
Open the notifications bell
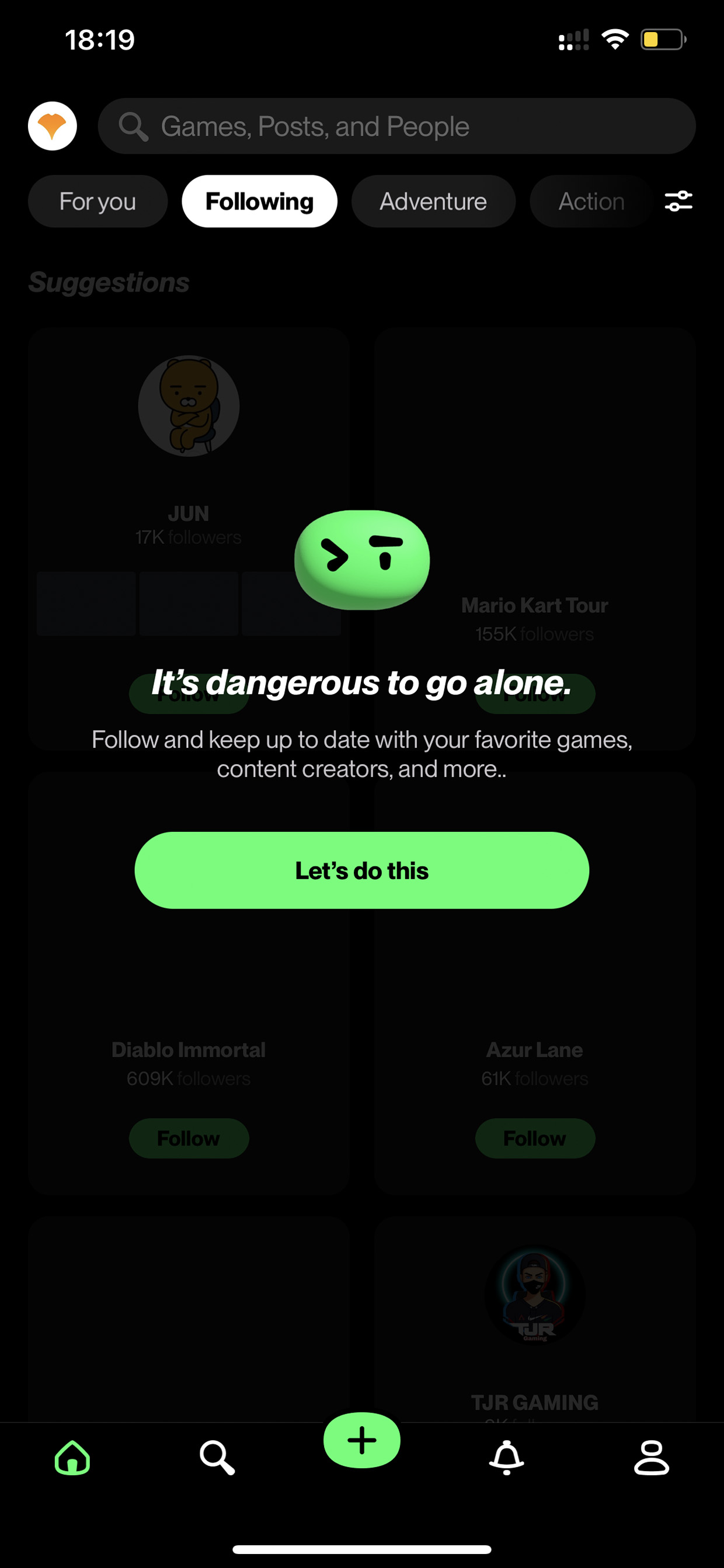507,1458
